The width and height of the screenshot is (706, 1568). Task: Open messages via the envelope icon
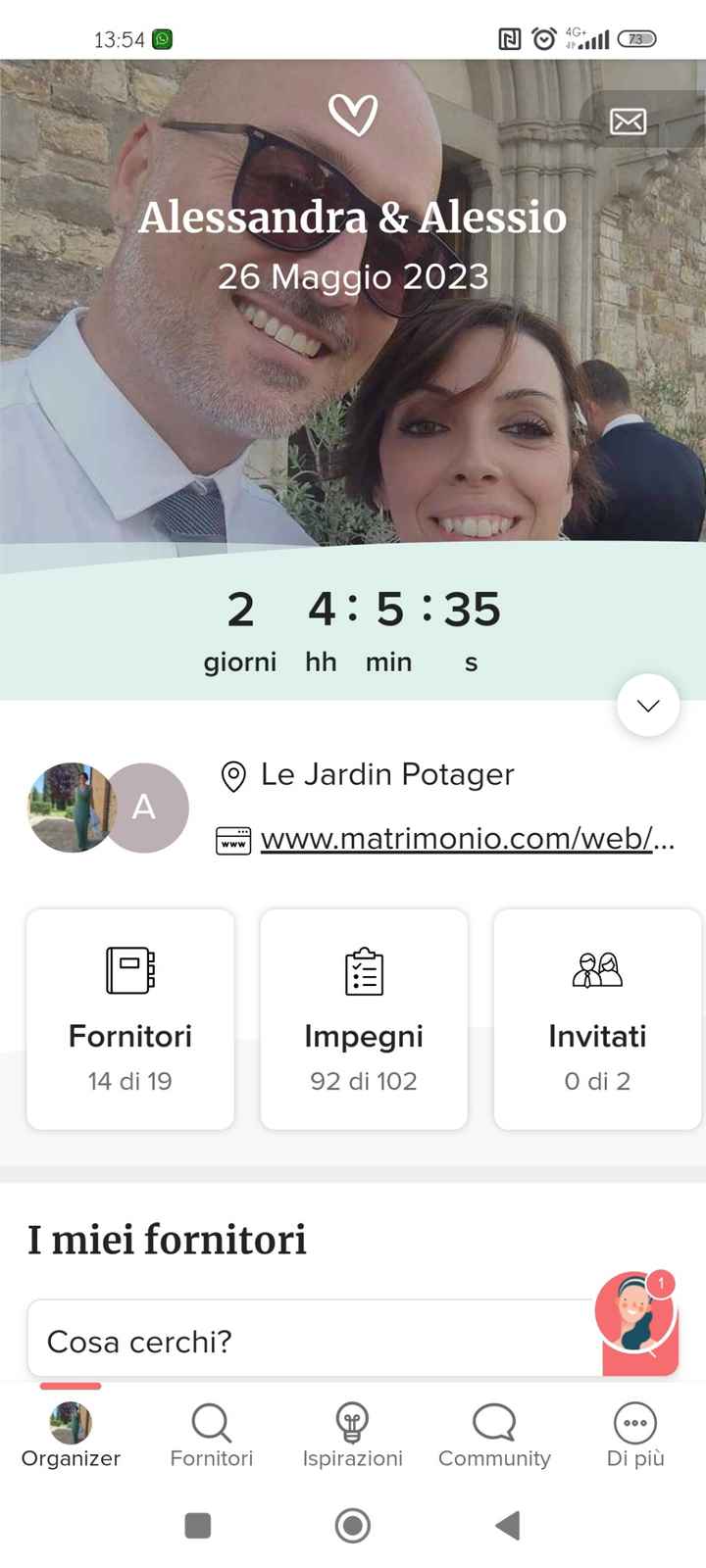(628, 122)
